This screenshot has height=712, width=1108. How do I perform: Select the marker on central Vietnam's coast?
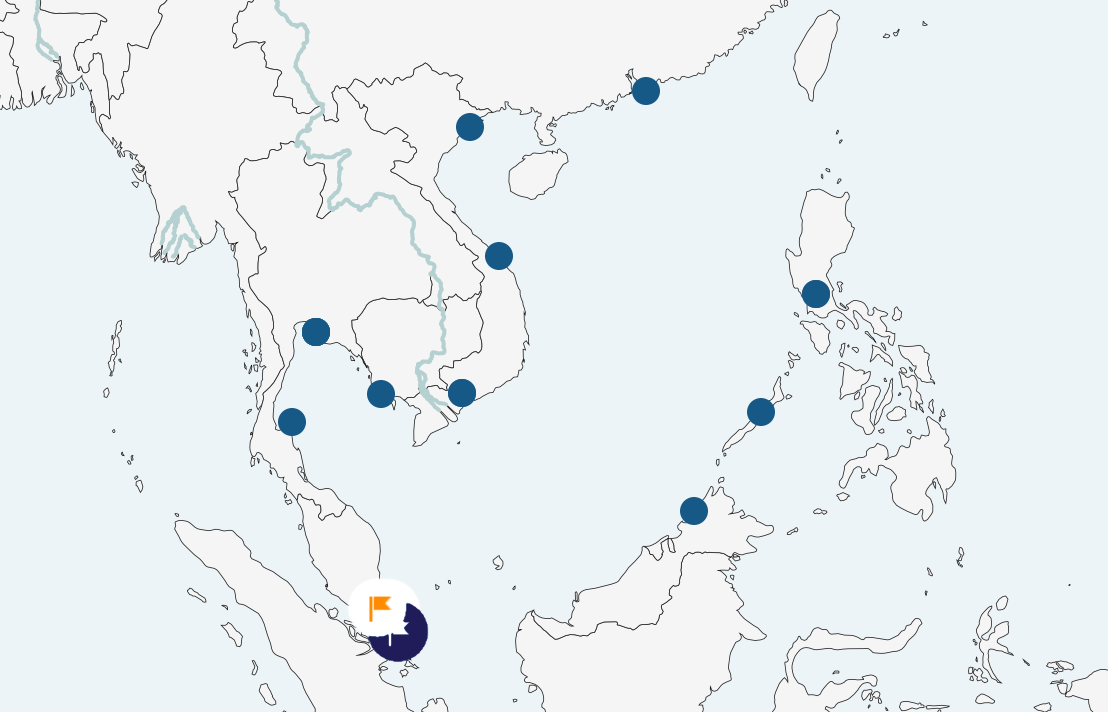pos(499,256)
